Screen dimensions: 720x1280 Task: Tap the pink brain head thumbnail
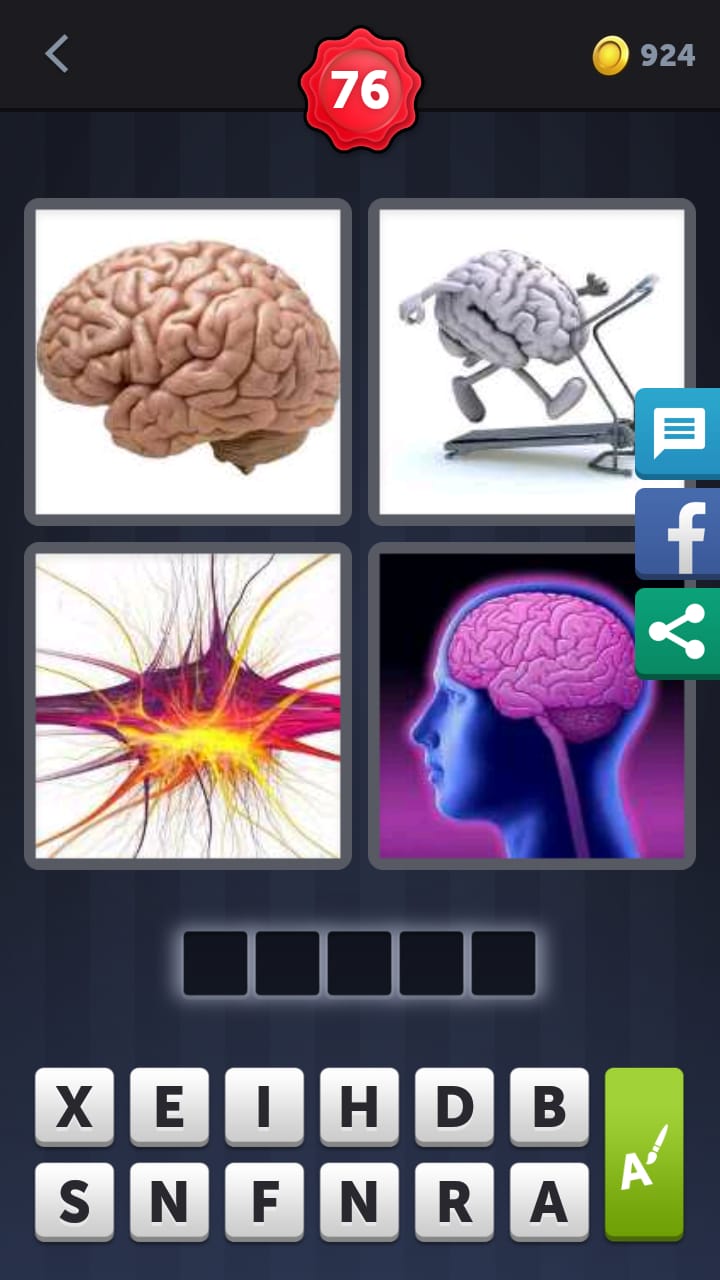(531, 705)
